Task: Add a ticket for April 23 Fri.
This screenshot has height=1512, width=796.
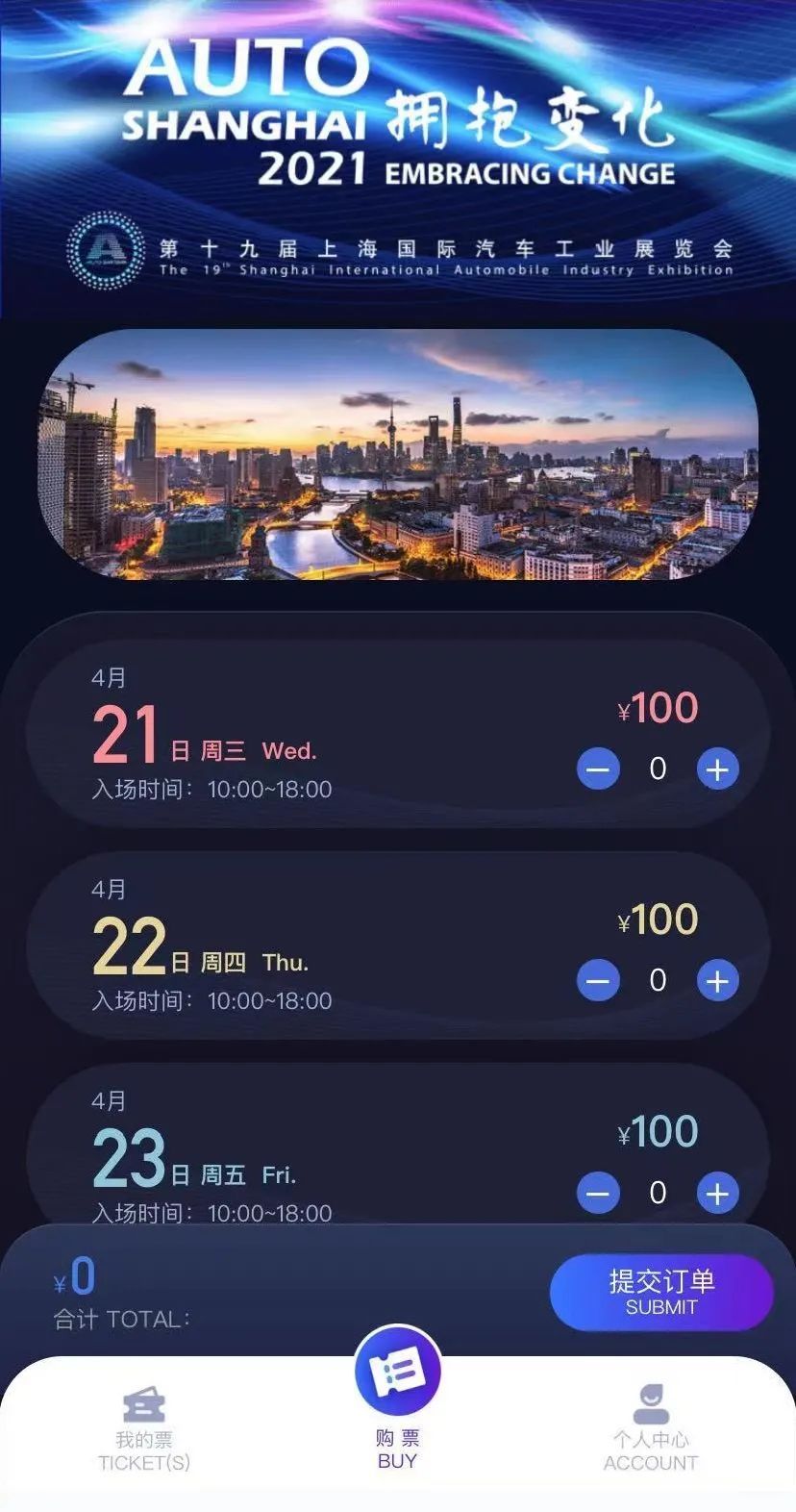Action: tap(717, 1194)
